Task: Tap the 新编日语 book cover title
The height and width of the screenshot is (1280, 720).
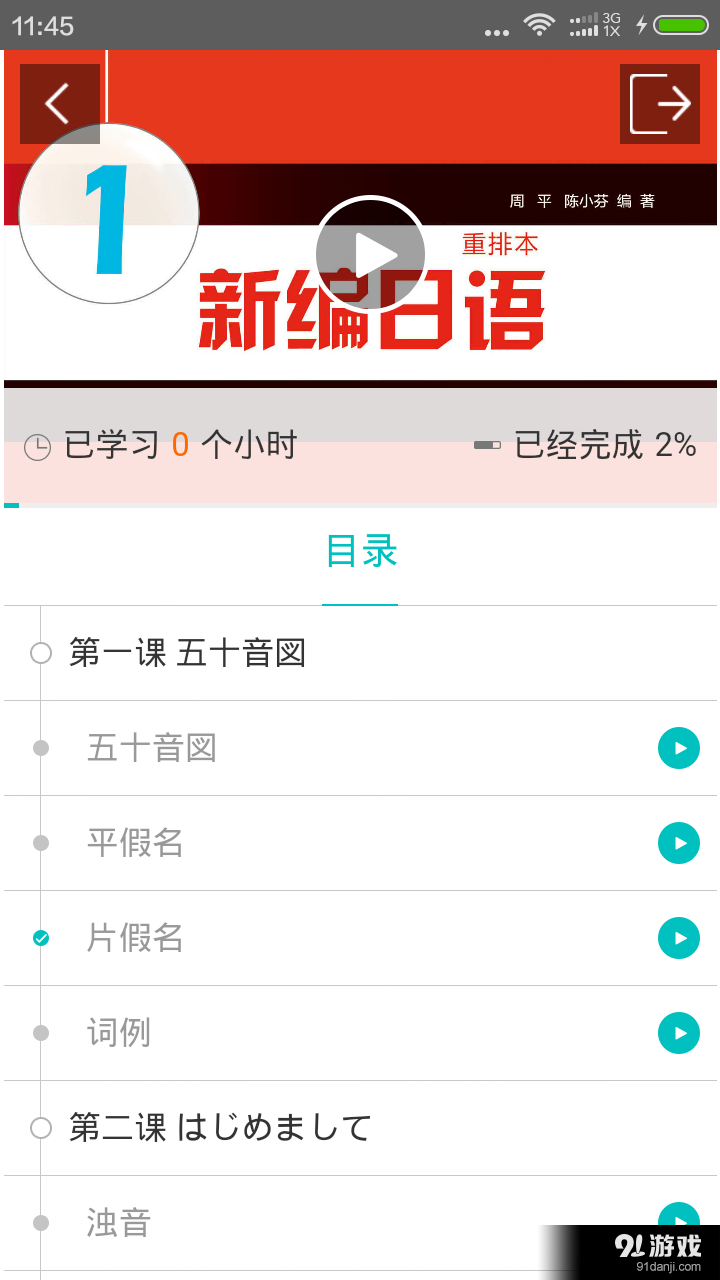Action: [370, 310]
